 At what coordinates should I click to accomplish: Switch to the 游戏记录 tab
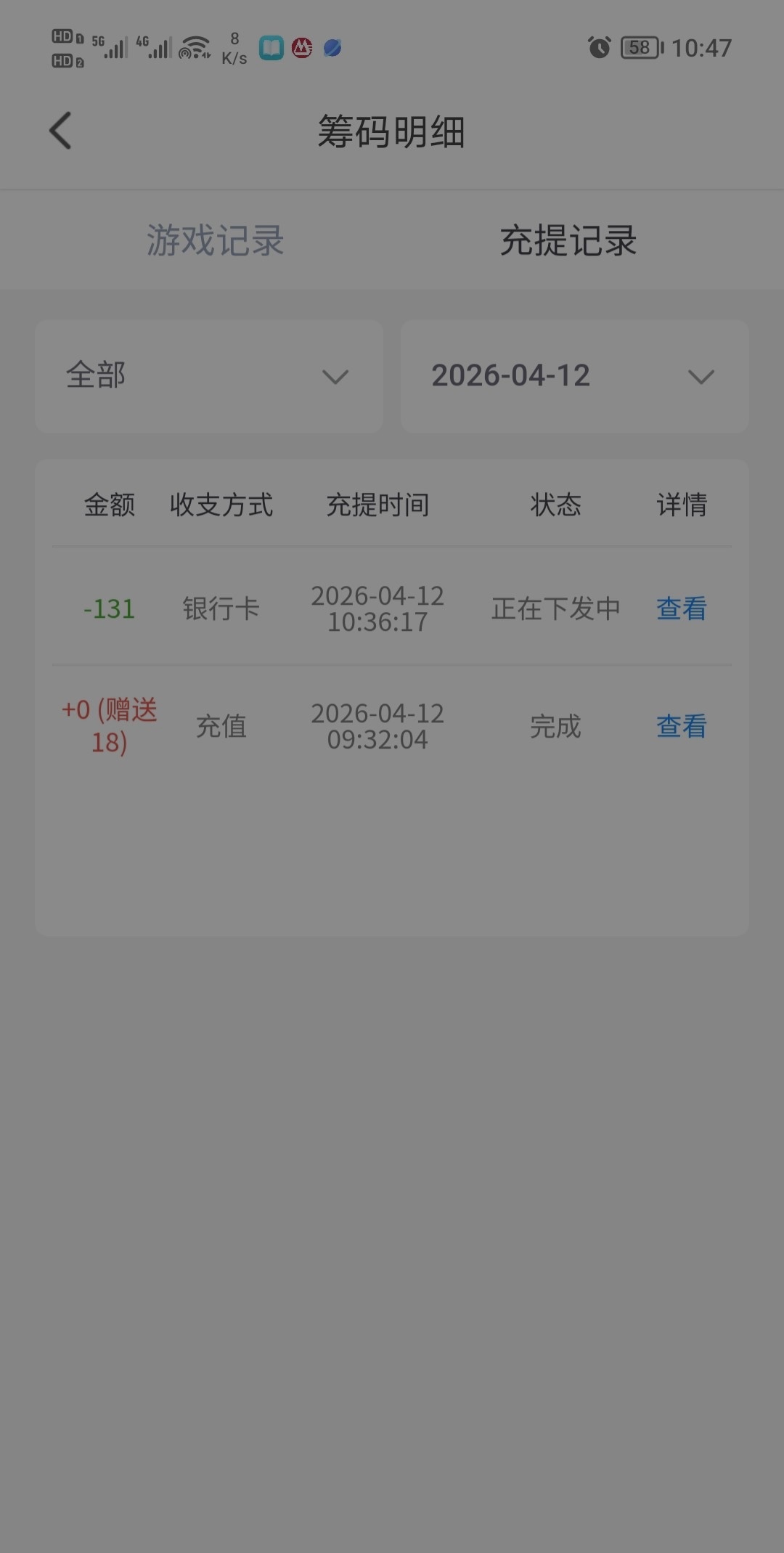pyautogui.click(x=215, y=240)
